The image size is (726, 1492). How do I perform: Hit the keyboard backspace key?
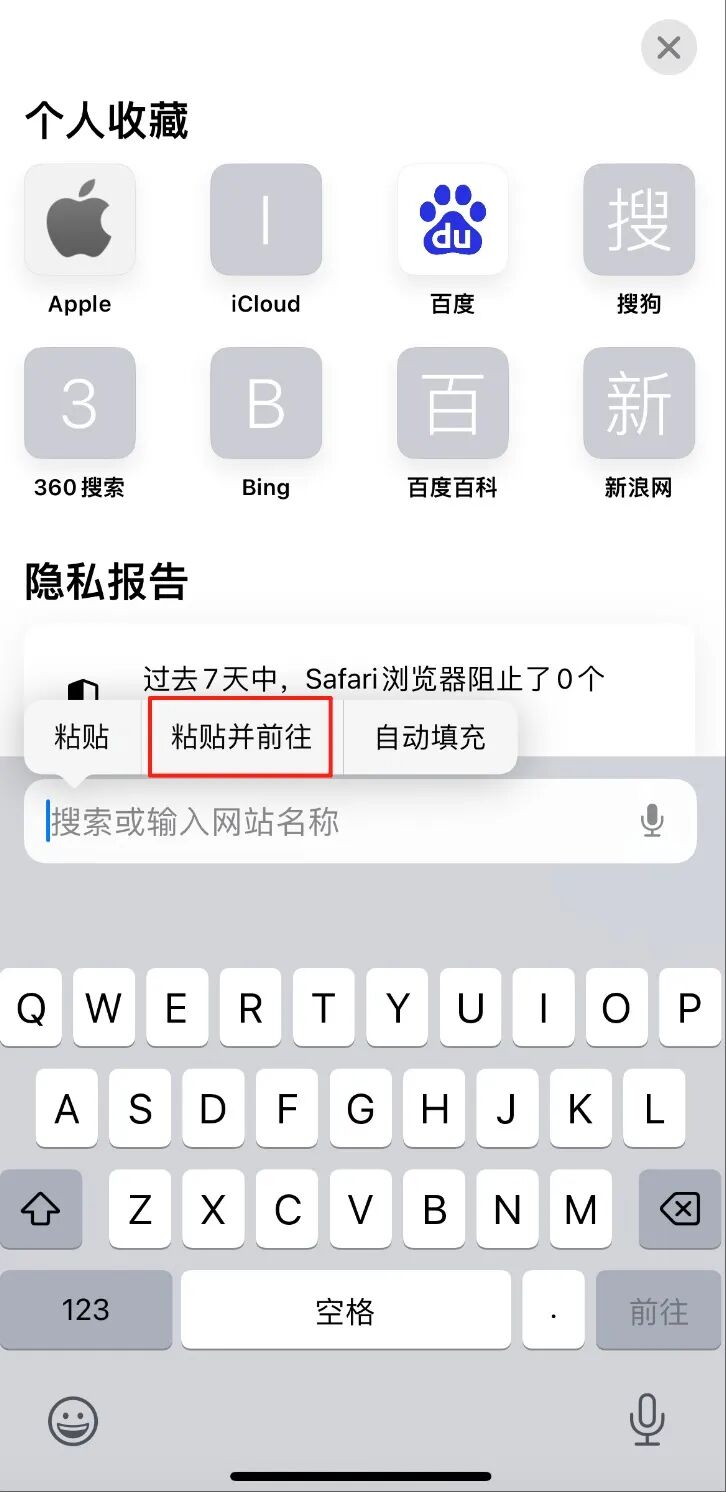679,1211
